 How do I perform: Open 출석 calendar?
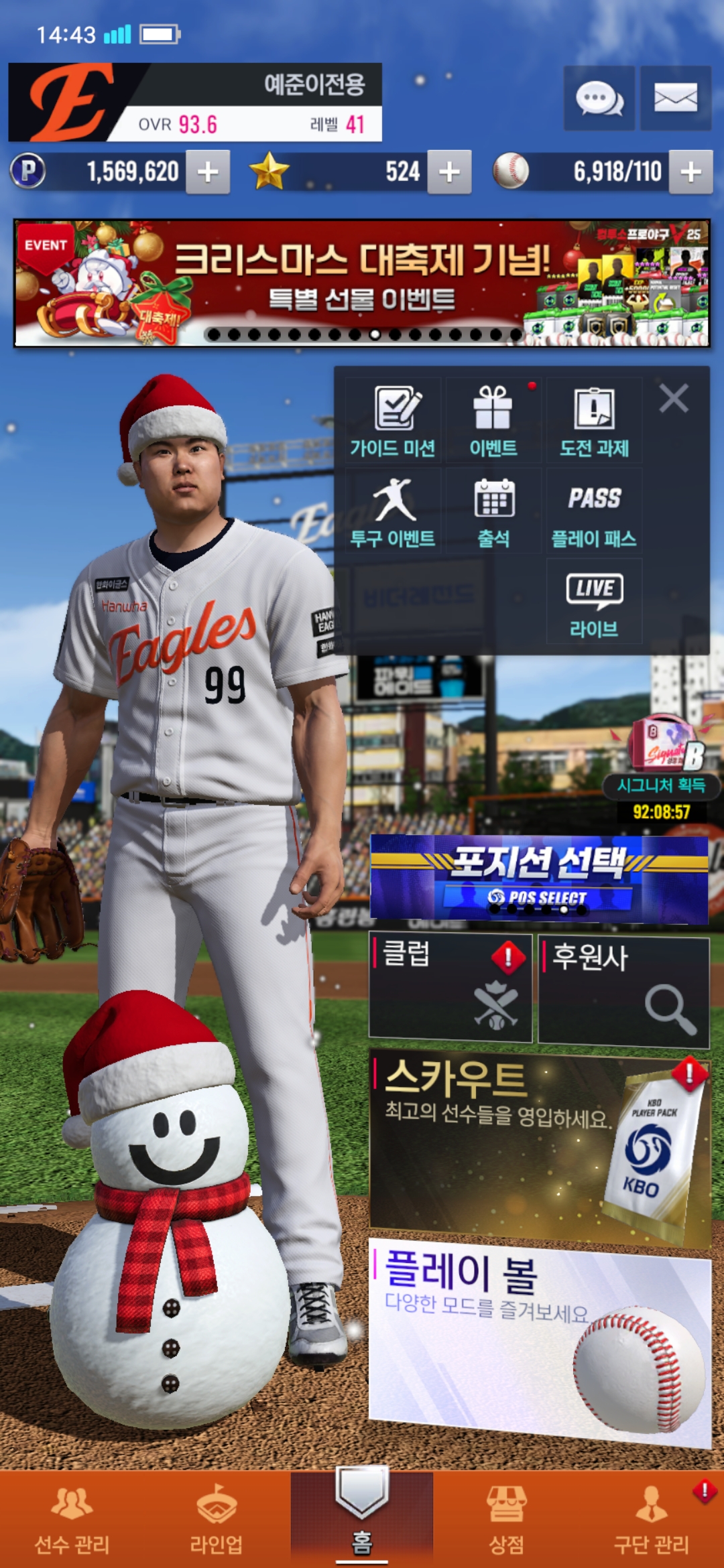pyautogui.click(x=493, y=511)
